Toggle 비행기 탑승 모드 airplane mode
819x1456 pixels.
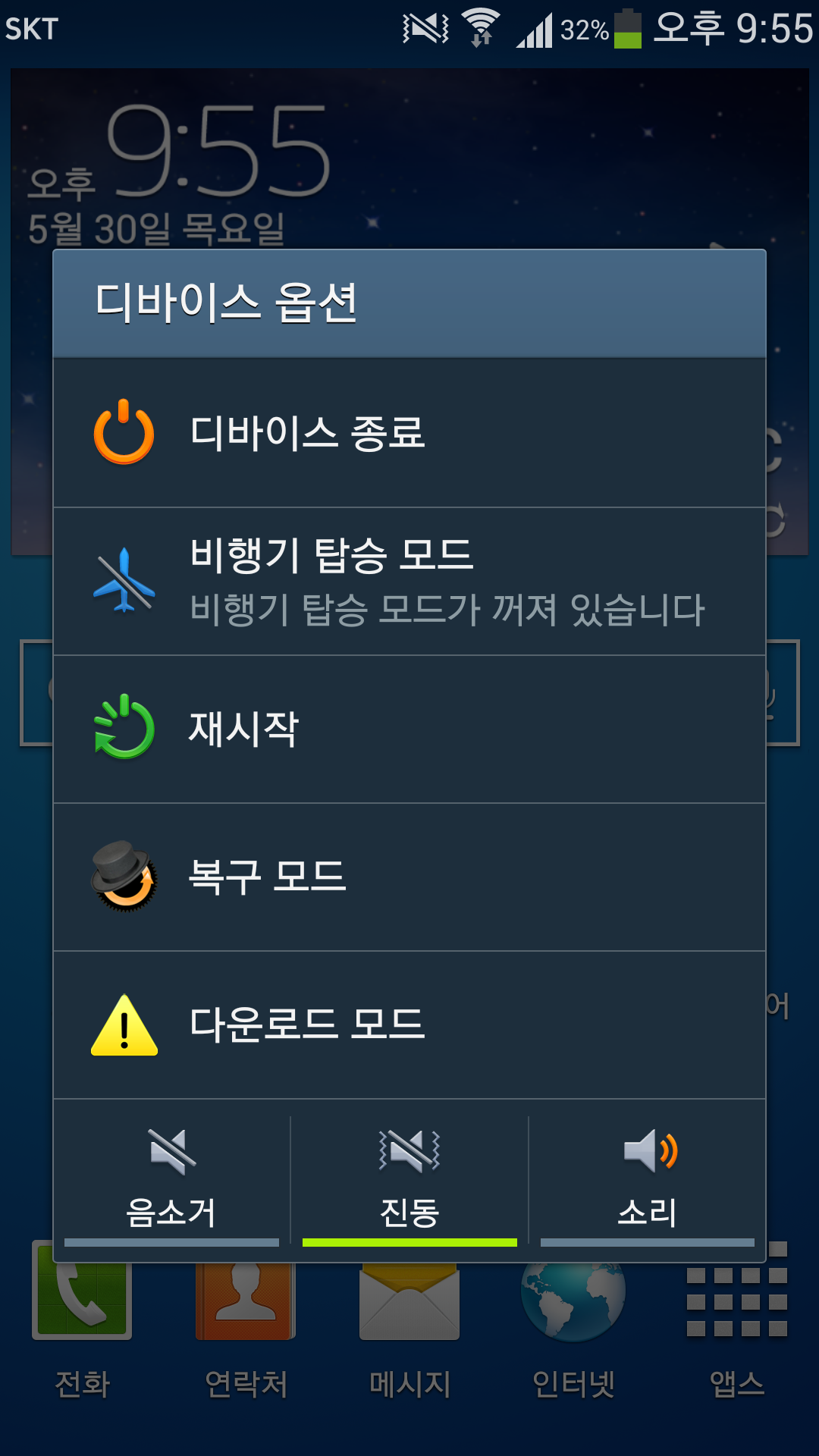click(409, 582)
